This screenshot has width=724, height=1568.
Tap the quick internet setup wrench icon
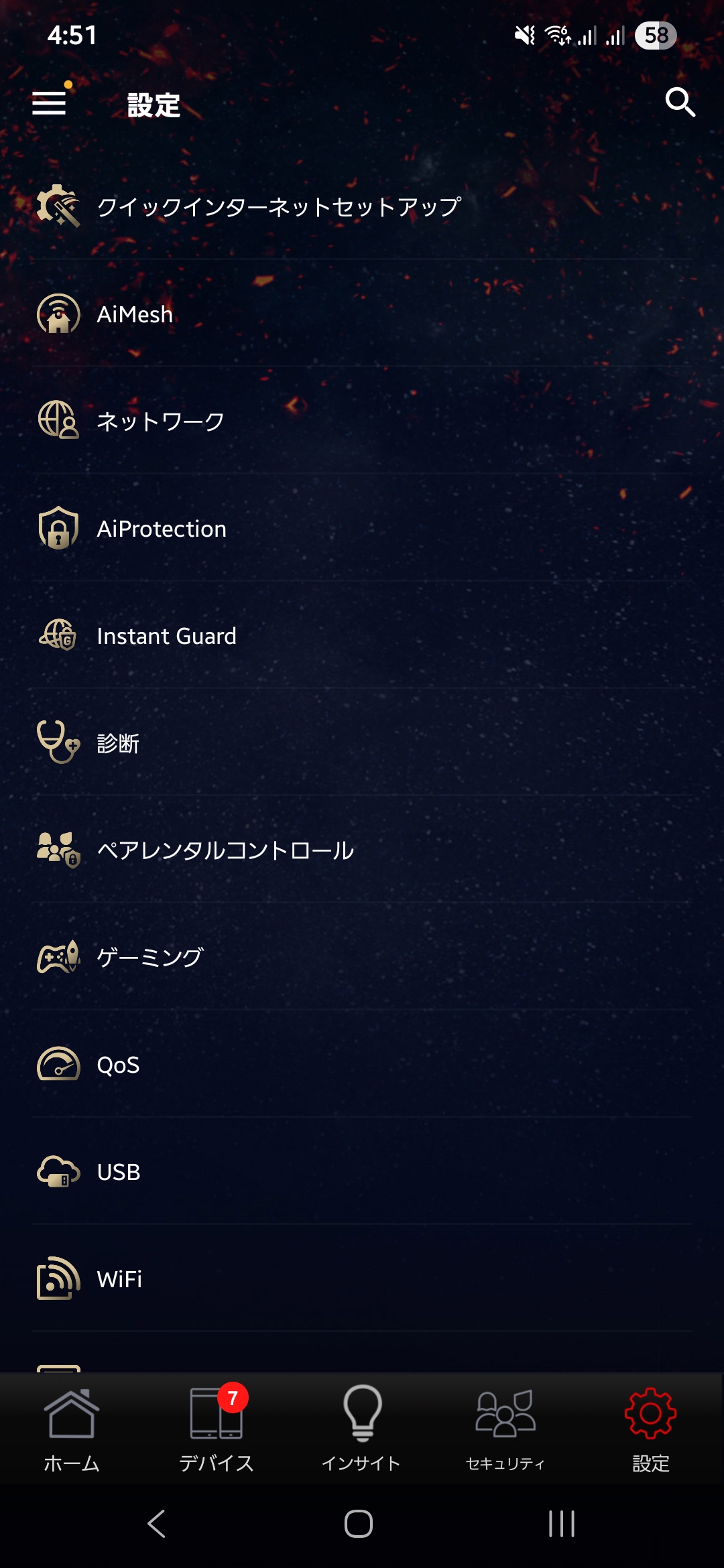(59, 206)
